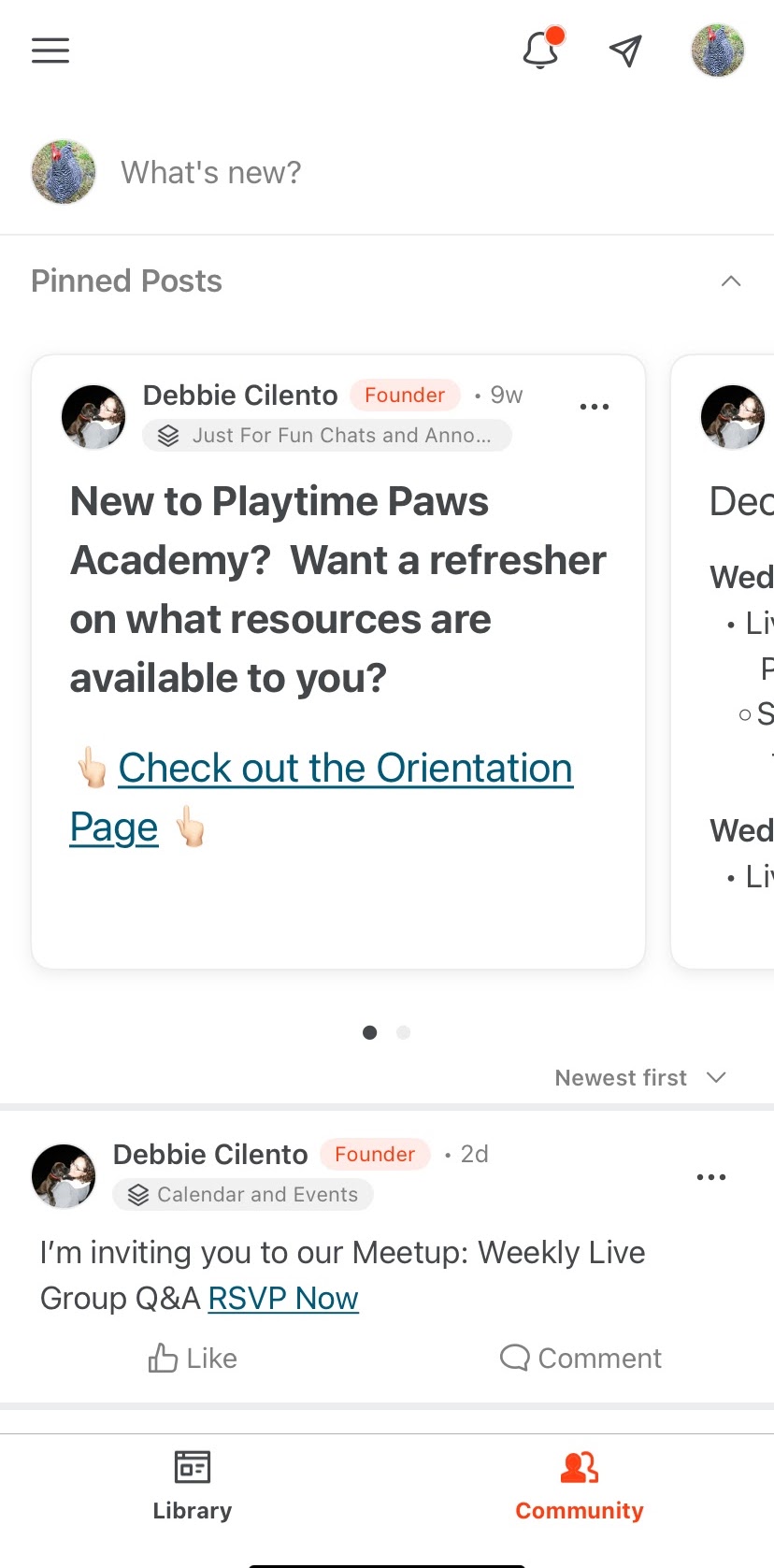Follow the RSVP Now link
The width and height of the screenshot is (774, 1568).
point(283,1299)
